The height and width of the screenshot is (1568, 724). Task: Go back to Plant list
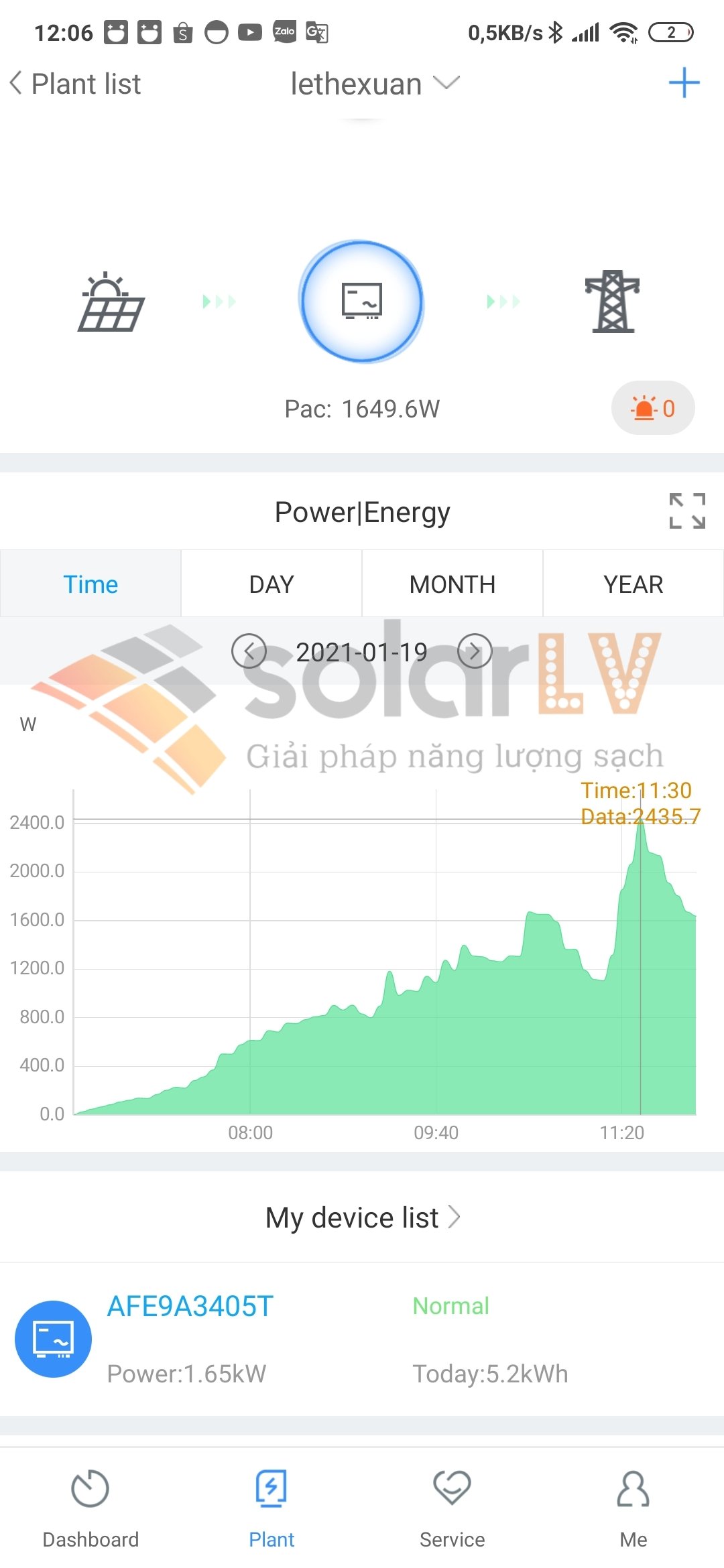pyautogui.click(x=75, y=84)
